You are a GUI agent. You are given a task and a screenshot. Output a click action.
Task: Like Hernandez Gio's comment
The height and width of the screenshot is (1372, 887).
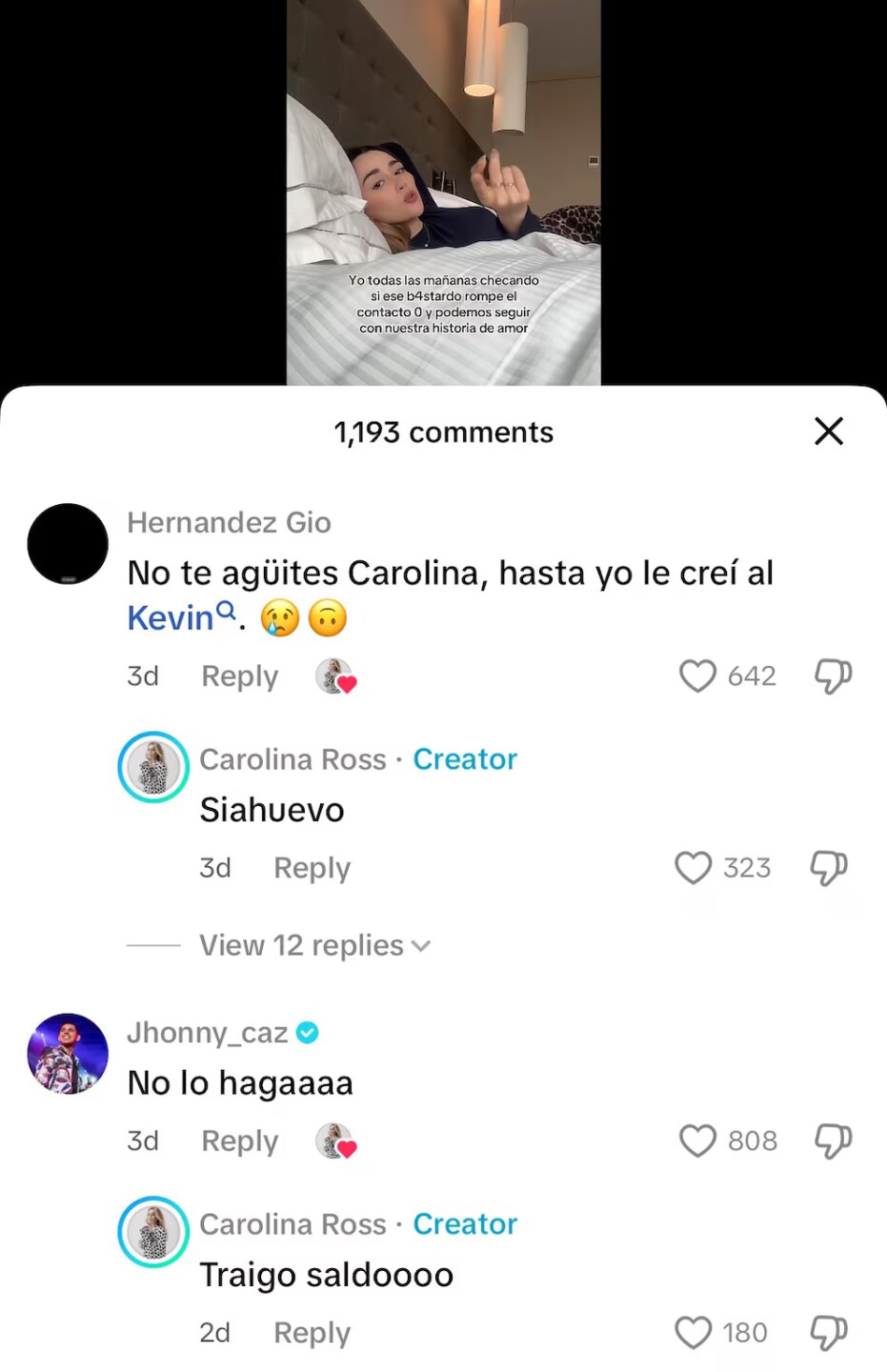697,676
